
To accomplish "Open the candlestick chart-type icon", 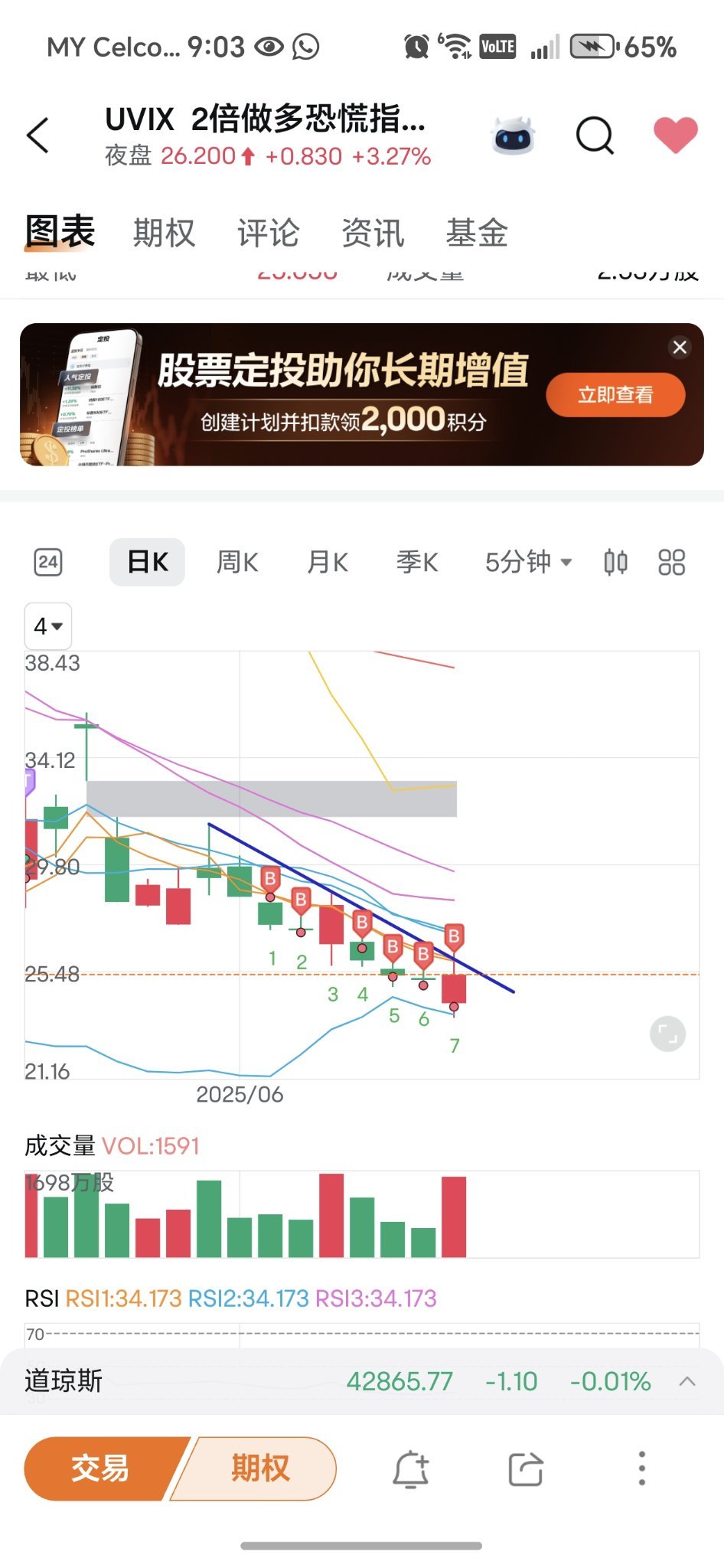I will 615,563.
